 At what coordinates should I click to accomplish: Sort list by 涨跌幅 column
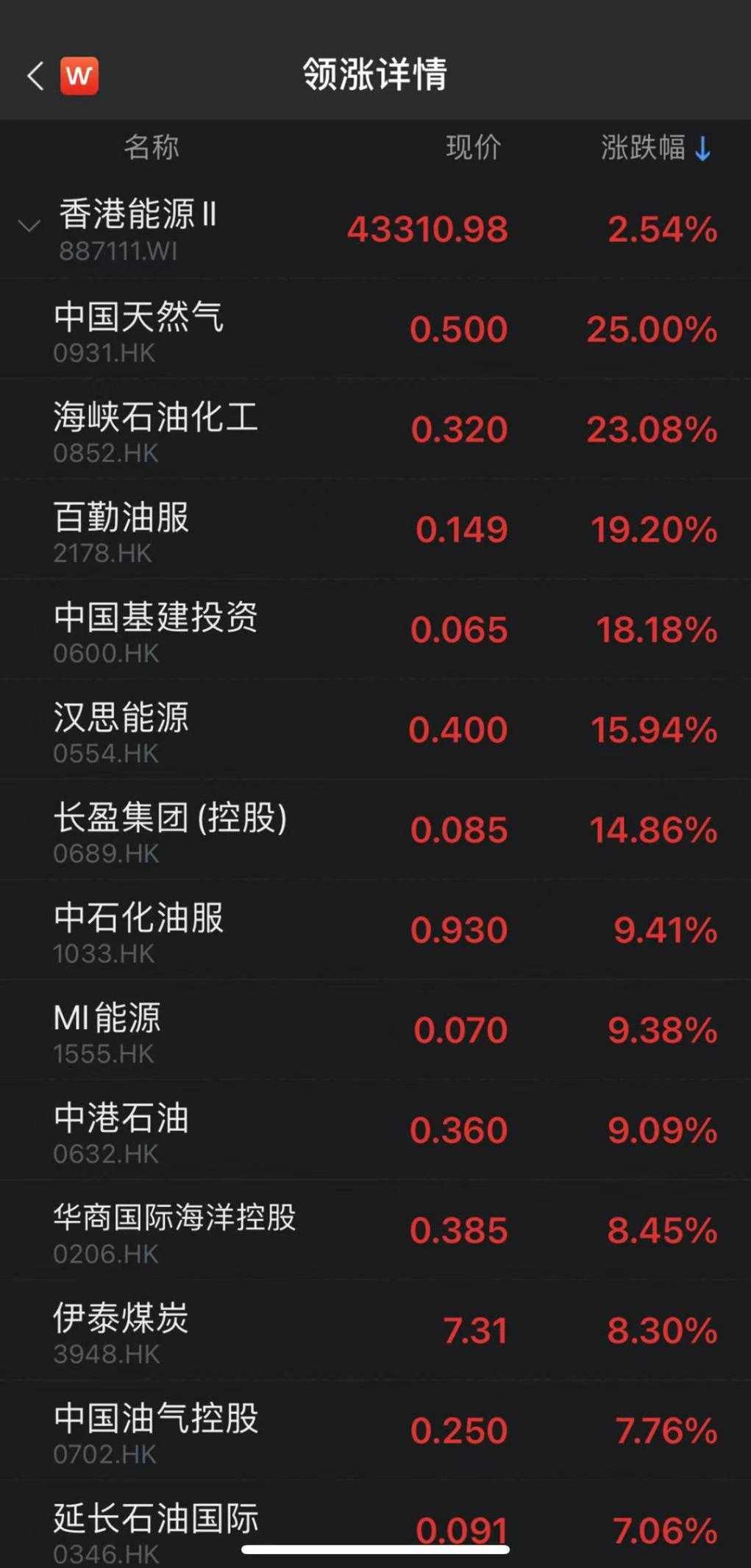[x=655, y=147]
